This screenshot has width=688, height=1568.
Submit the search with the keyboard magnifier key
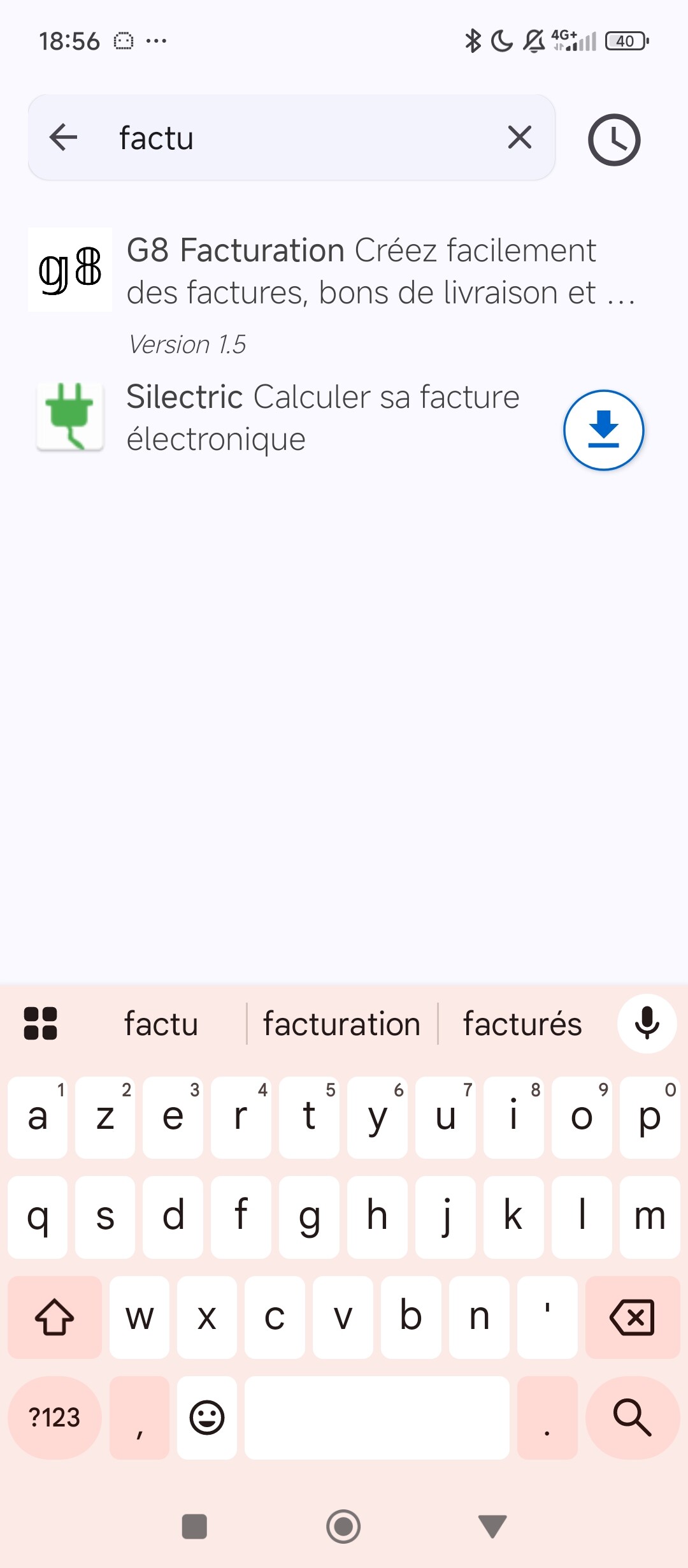(x=632, y=1418)
